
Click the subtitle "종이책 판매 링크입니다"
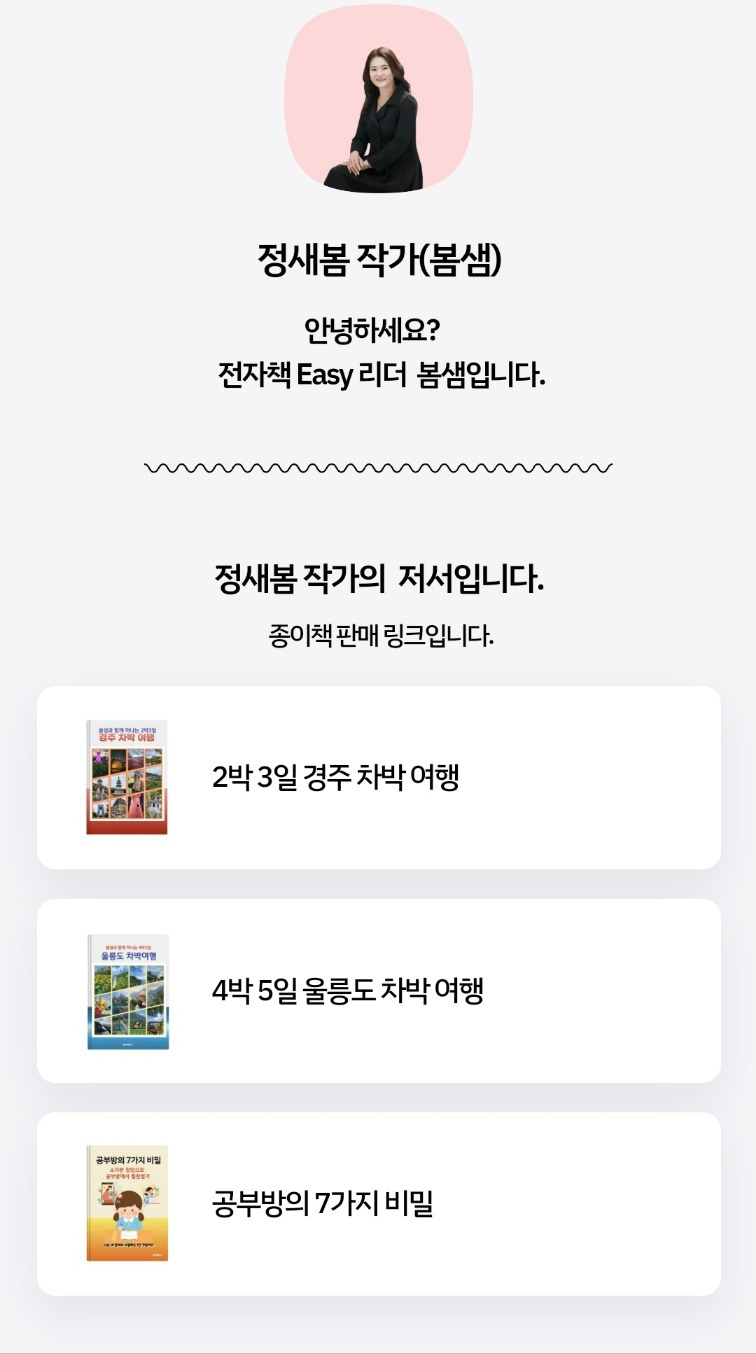378,636
